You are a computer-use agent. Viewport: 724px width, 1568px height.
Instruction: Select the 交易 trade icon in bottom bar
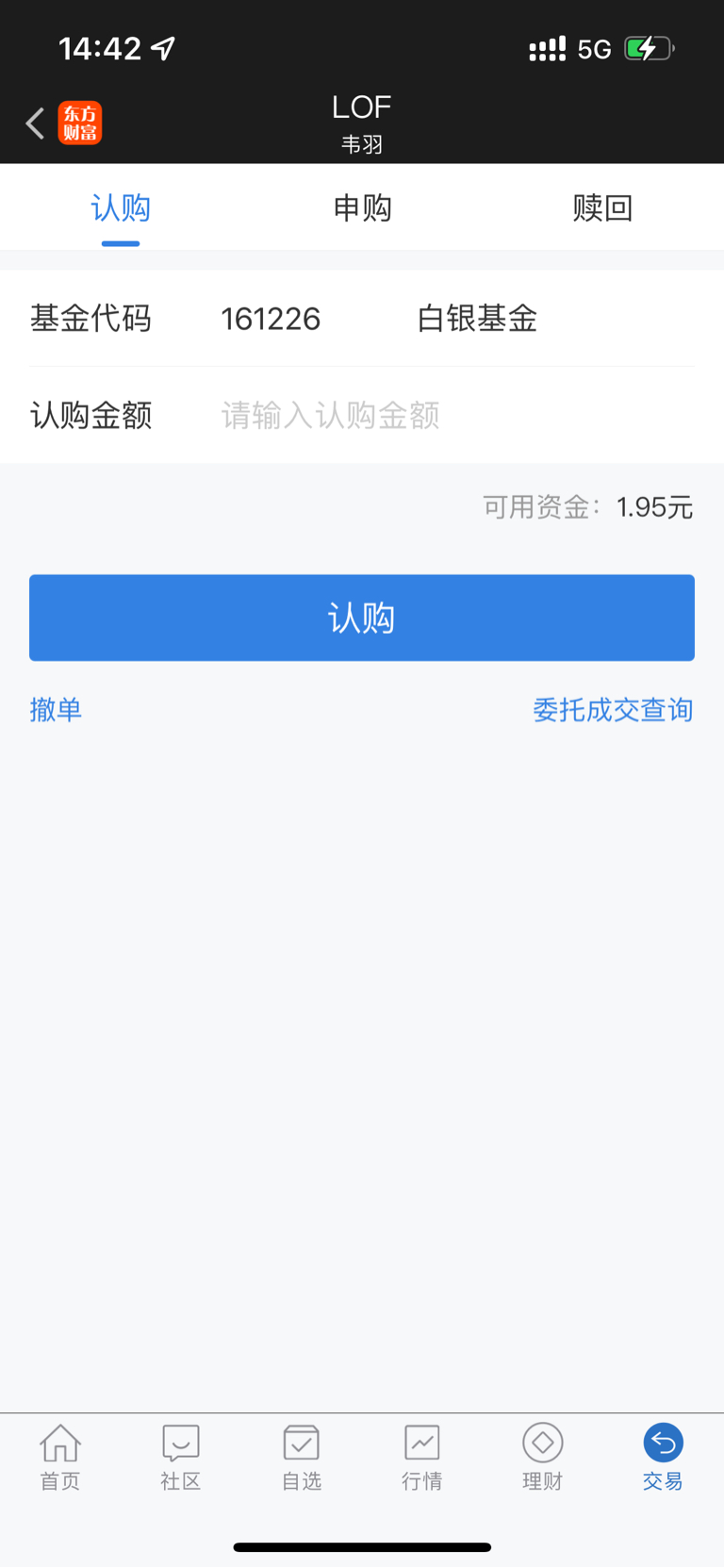tap(663, 1456)
